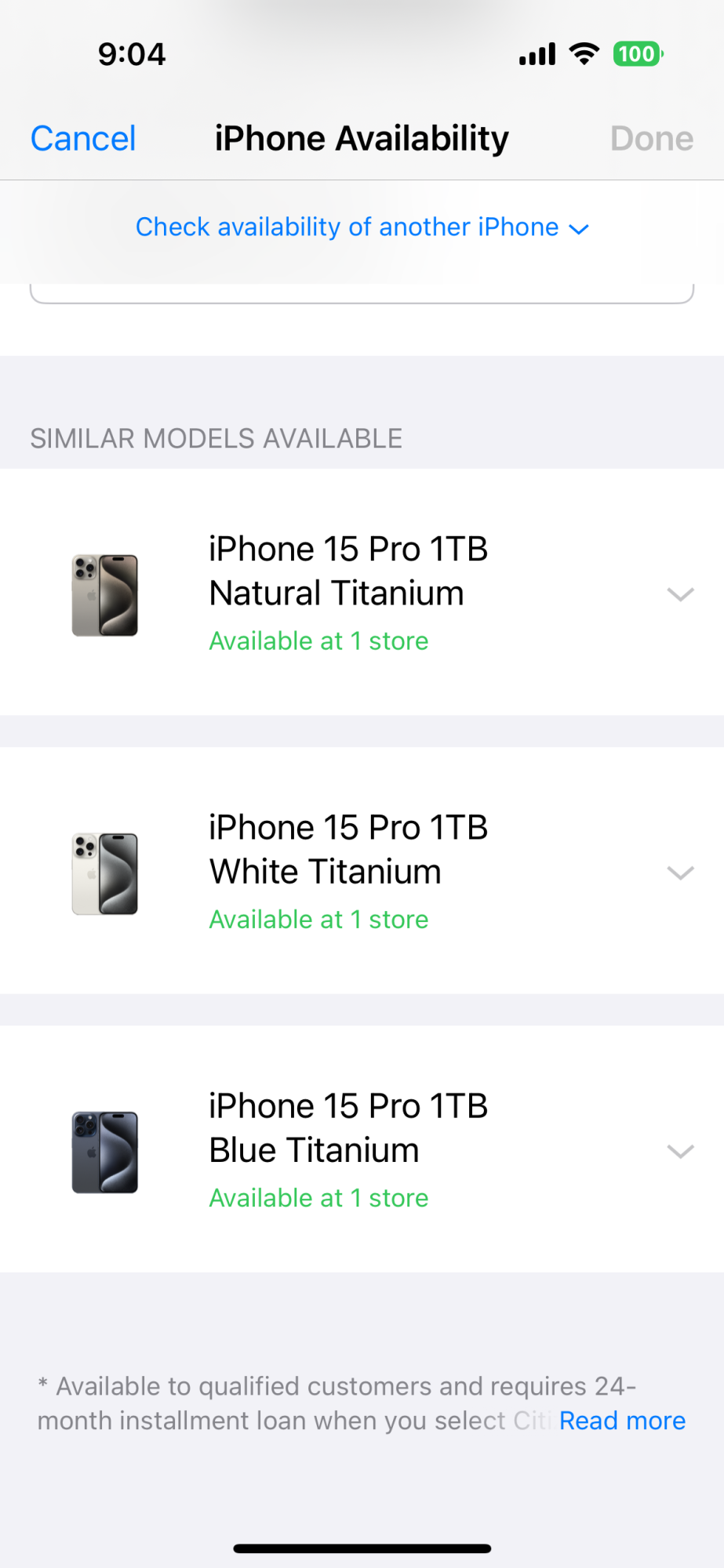Expand Check availability of another iPhone
Image resolution: width=724 pixels, height=1568 pixels.
[362, 227]
